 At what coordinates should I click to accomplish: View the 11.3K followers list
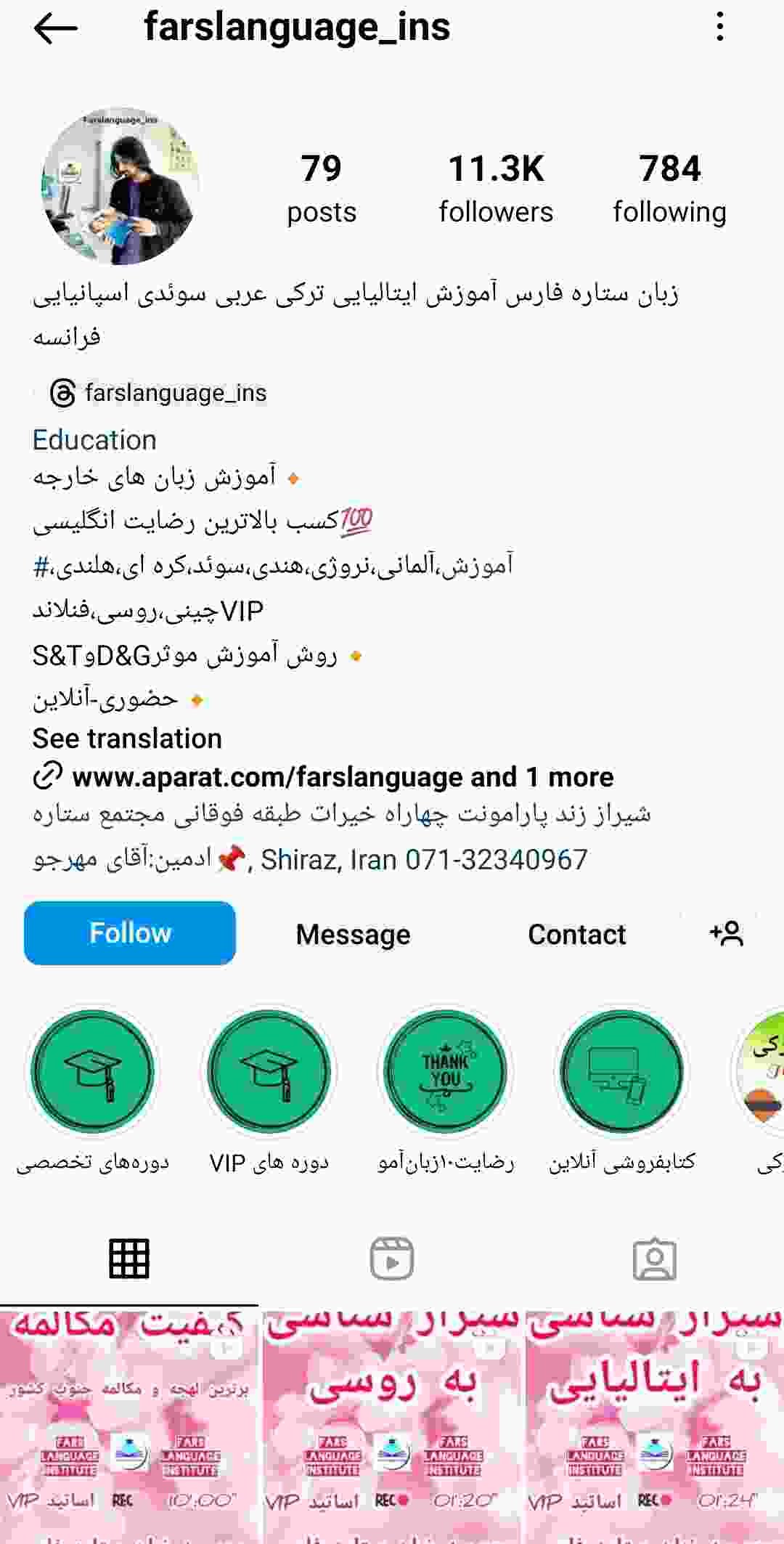pos(496,188)
